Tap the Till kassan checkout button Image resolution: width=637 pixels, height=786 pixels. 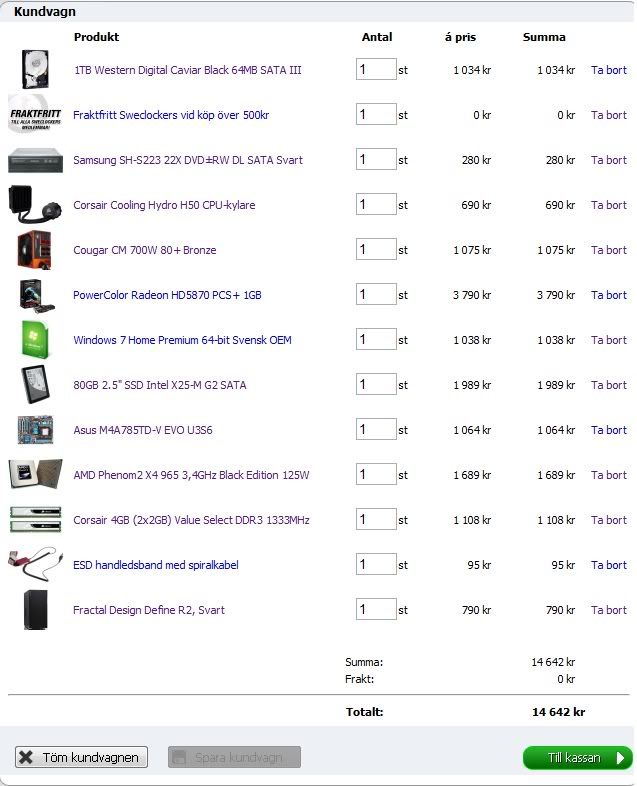pyautogui.click(x=577, y=758)
